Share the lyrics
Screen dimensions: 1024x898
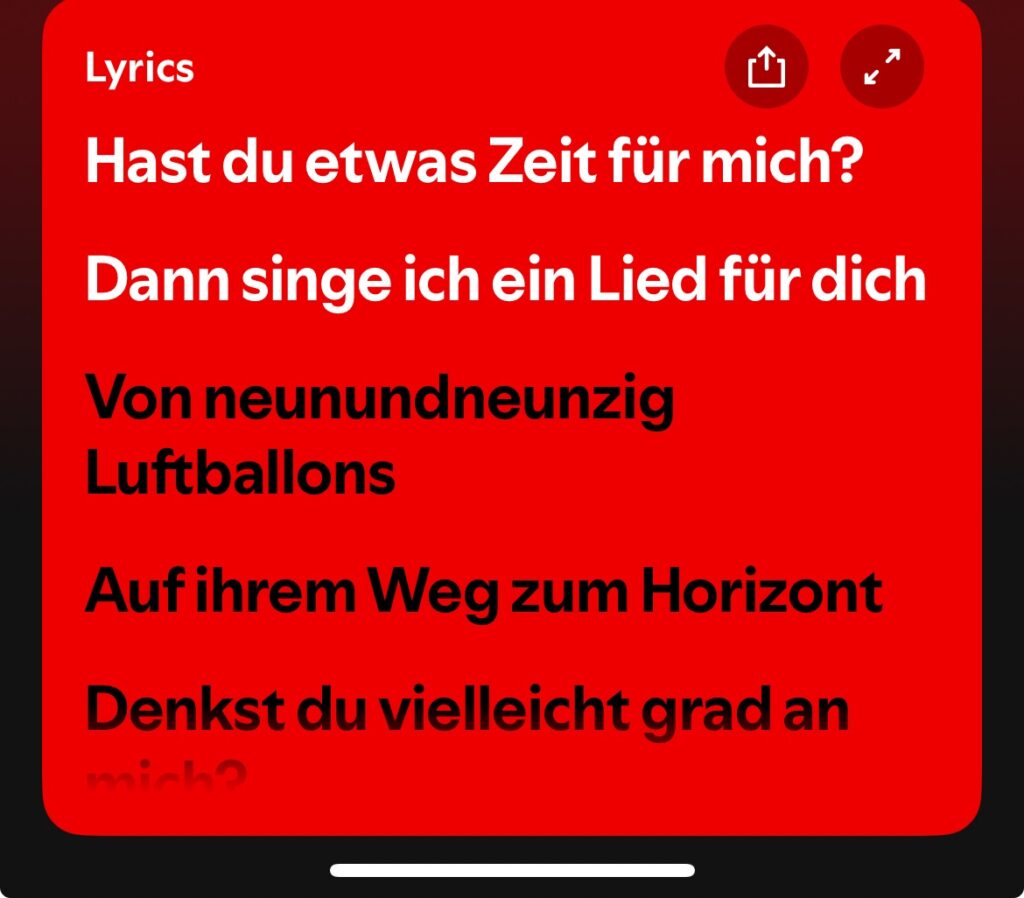(766, 67)
